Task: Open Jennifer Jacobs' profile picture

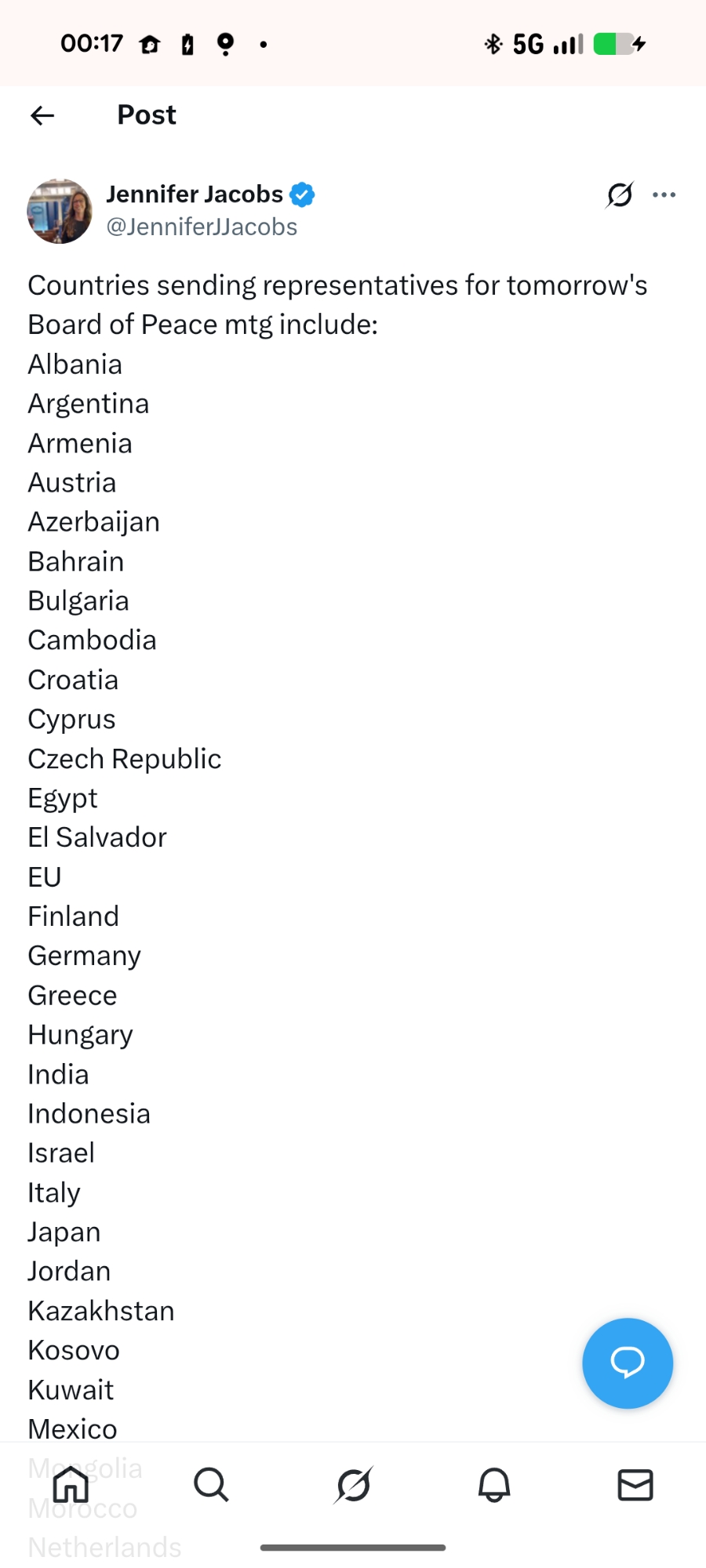Action: point(60,211)
